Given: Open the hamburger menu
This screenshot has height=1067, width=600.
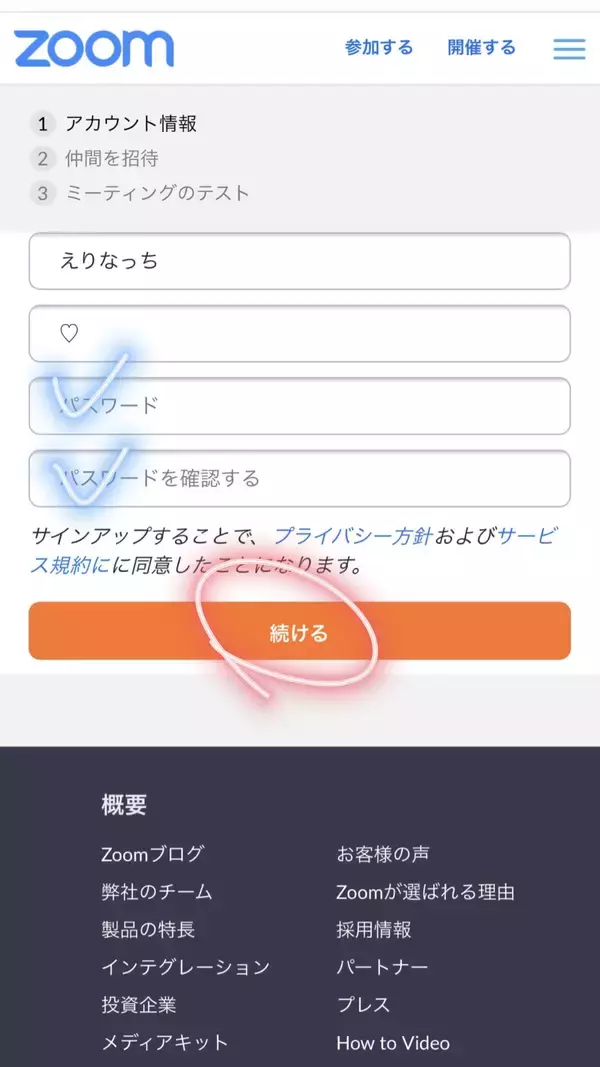Looking at the screenshot, I should point(569,48).
